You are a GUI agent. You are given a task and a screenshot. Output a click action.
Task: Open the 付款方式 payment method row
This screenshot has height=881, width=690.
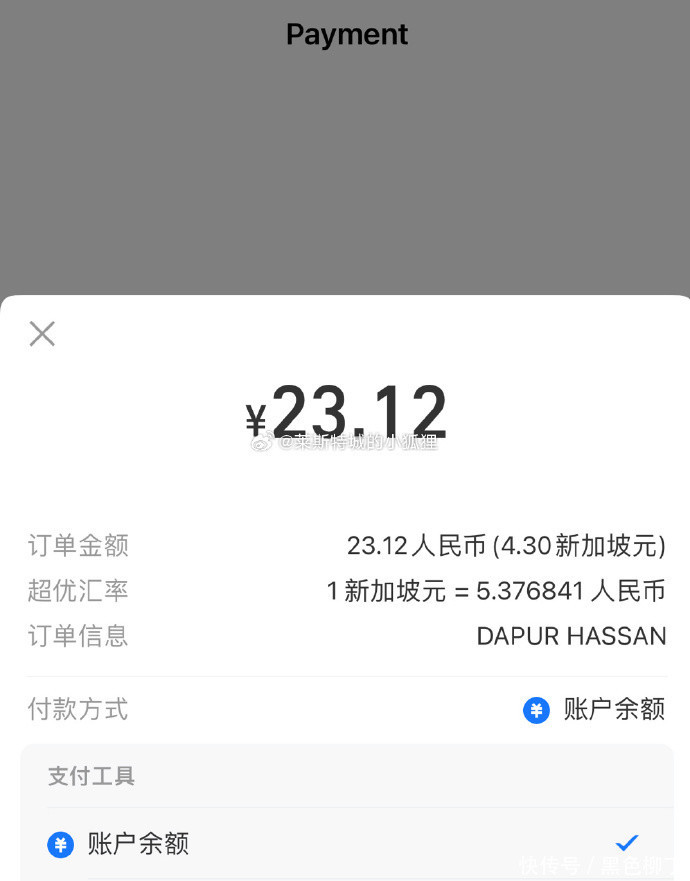tap(346, 710)
